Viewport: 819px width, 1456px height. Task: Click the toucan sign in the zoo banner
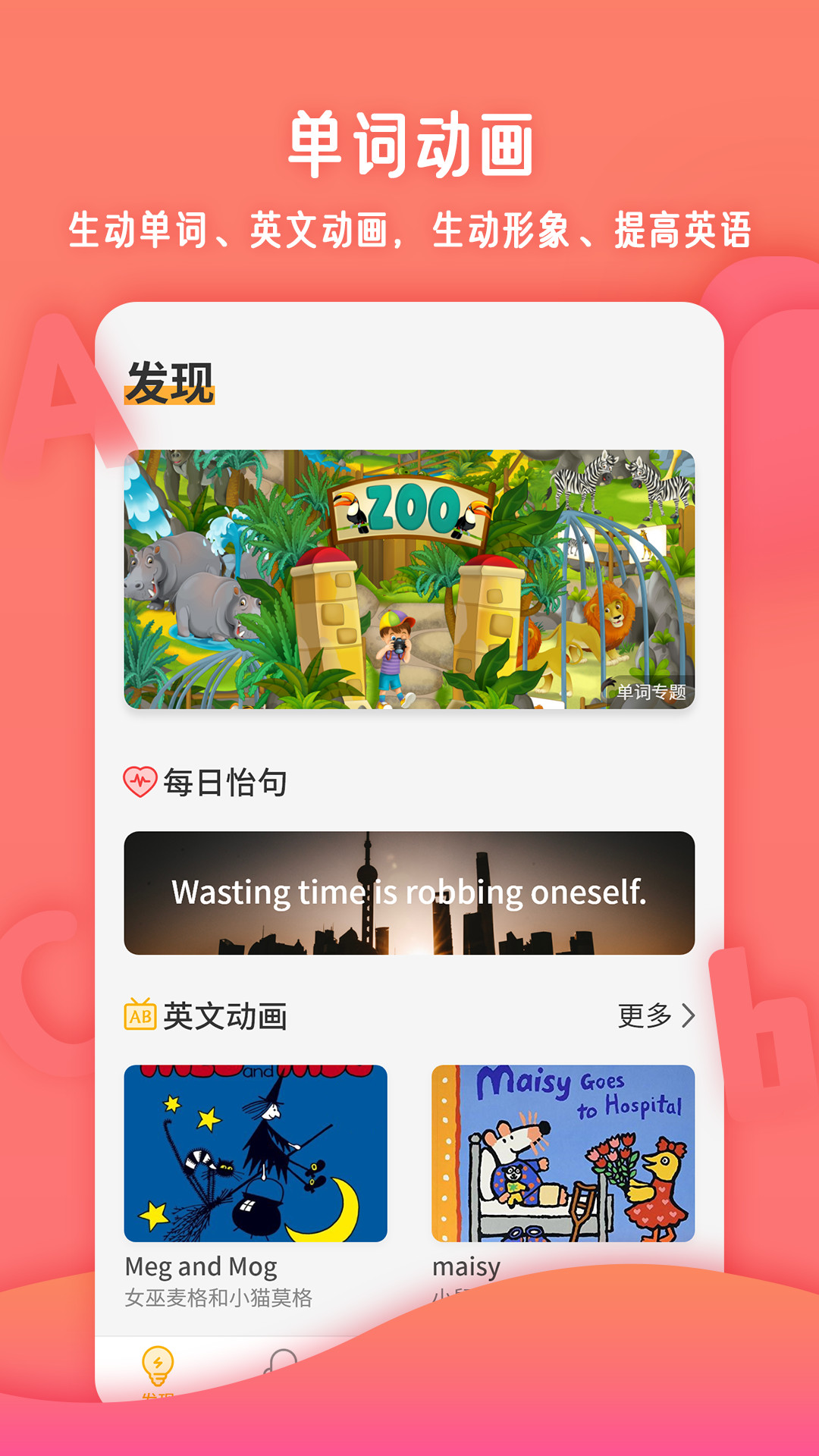coord(409,508)
